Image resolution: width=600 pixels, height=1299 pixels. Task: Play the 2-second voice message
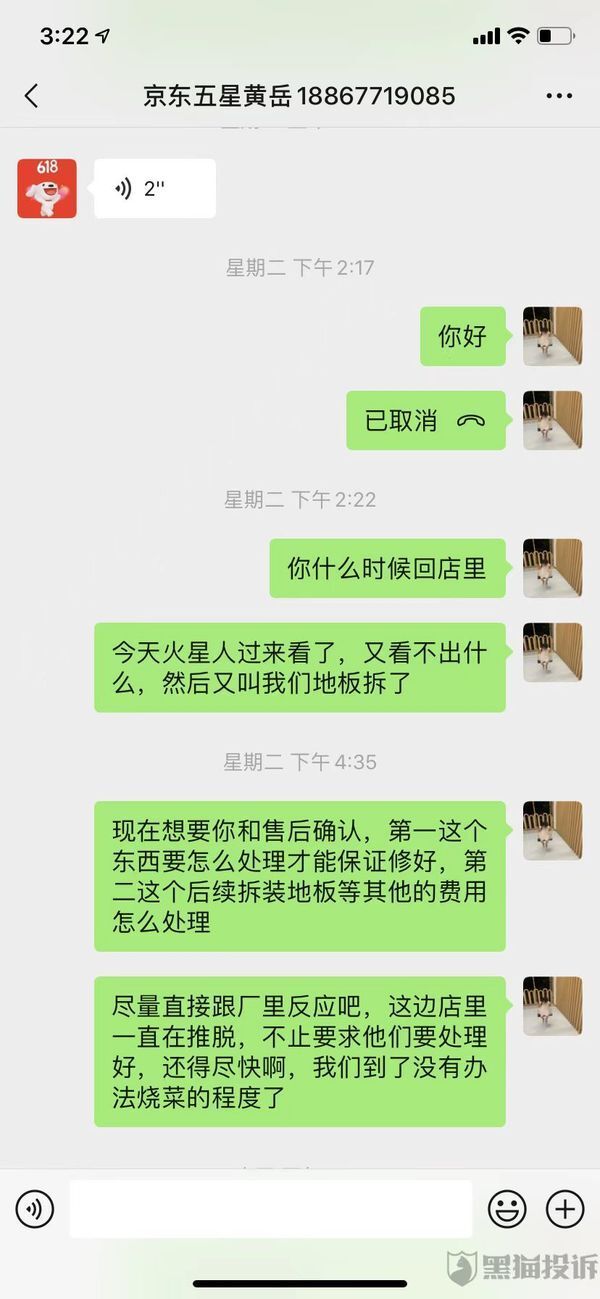click(155, 188)
